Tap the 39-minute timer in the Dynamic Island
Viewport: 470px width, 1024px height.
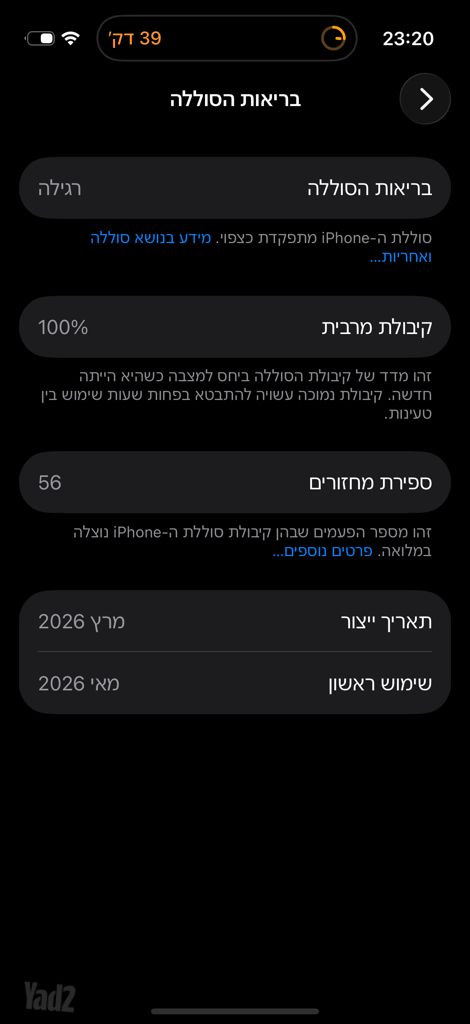click(x=227, y=39)
